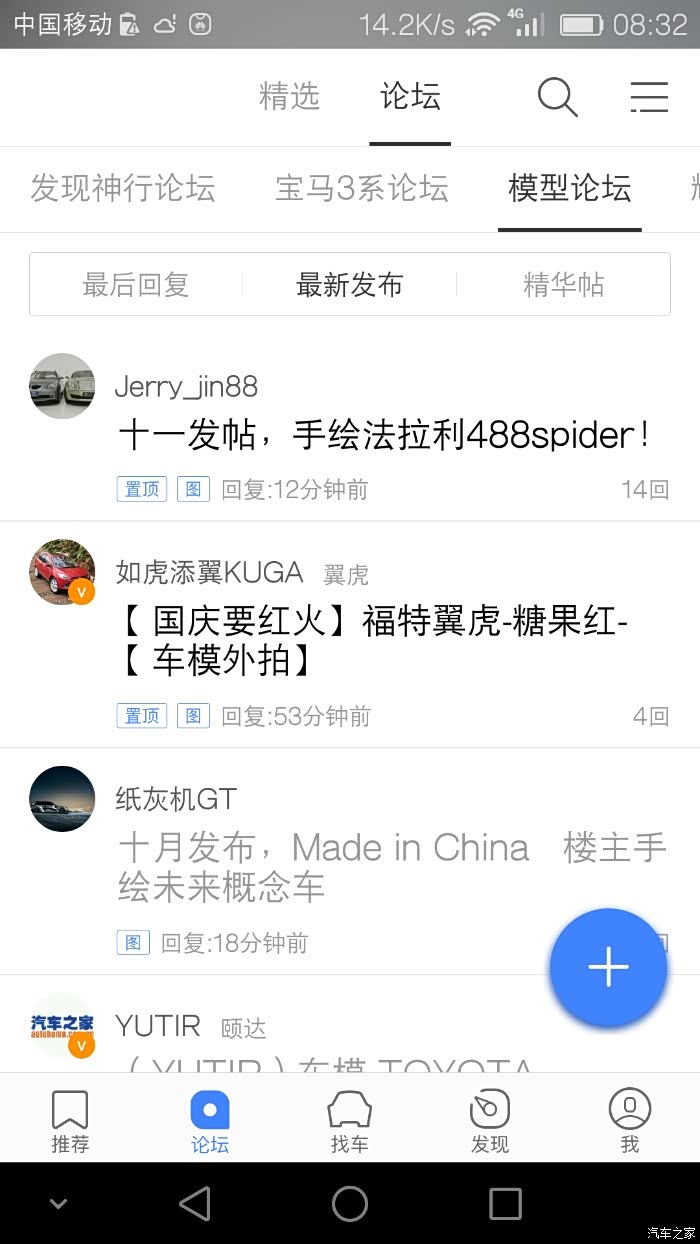Tap the system back button
This screenshot has width=700, height=1244.
(195, 1204)
